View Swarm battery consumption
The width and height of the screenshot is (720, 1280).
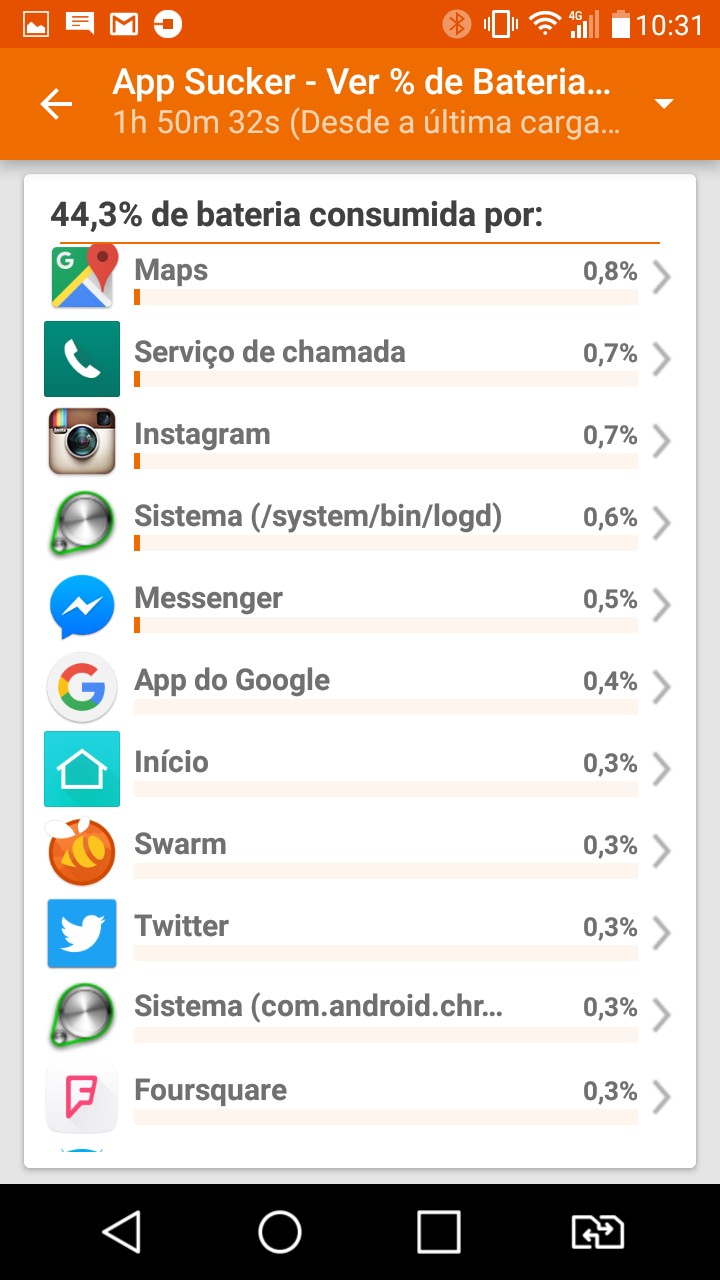tap(360, 851)
